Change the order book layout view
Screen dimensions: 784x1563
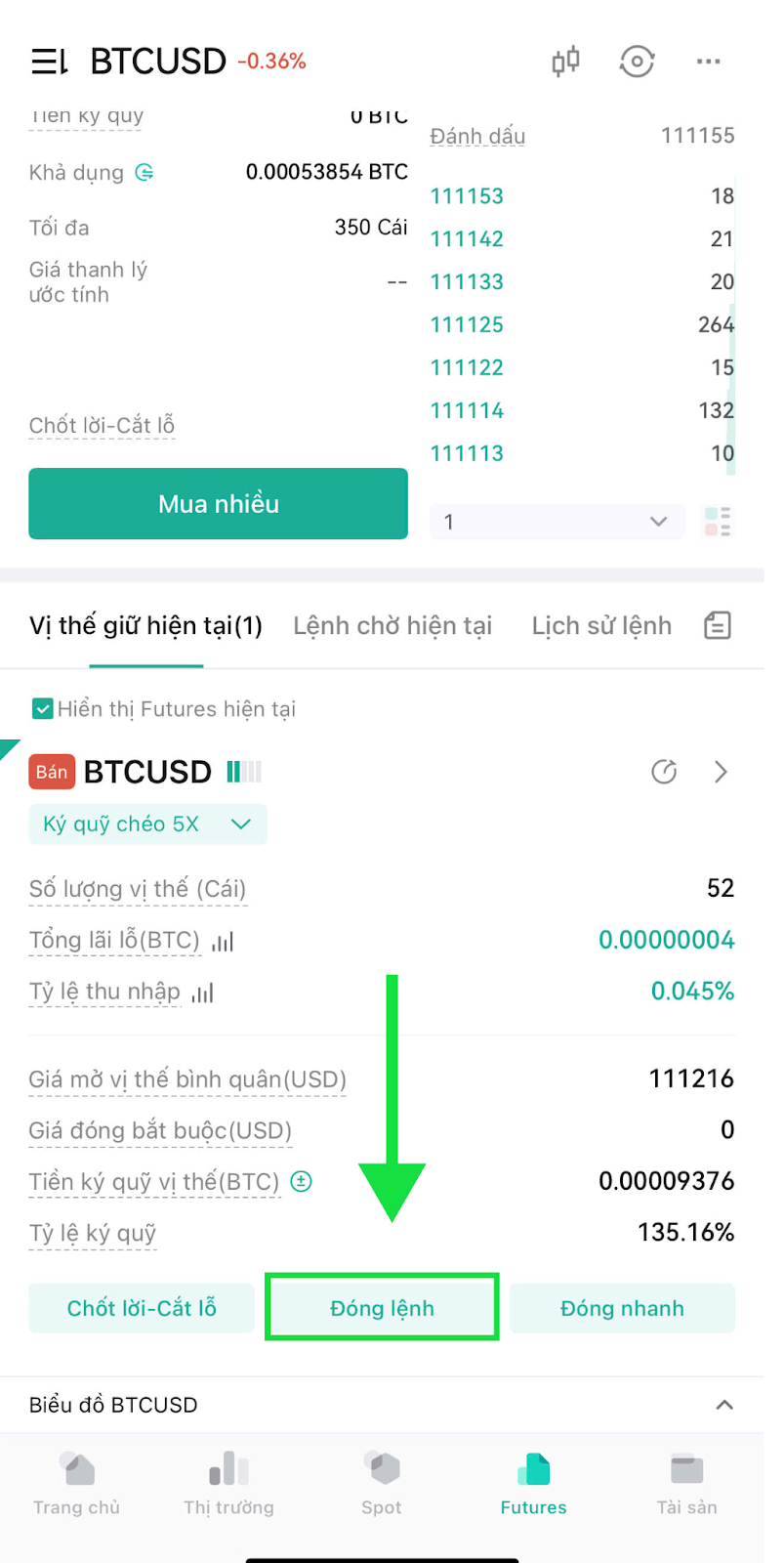coord(718,522)
